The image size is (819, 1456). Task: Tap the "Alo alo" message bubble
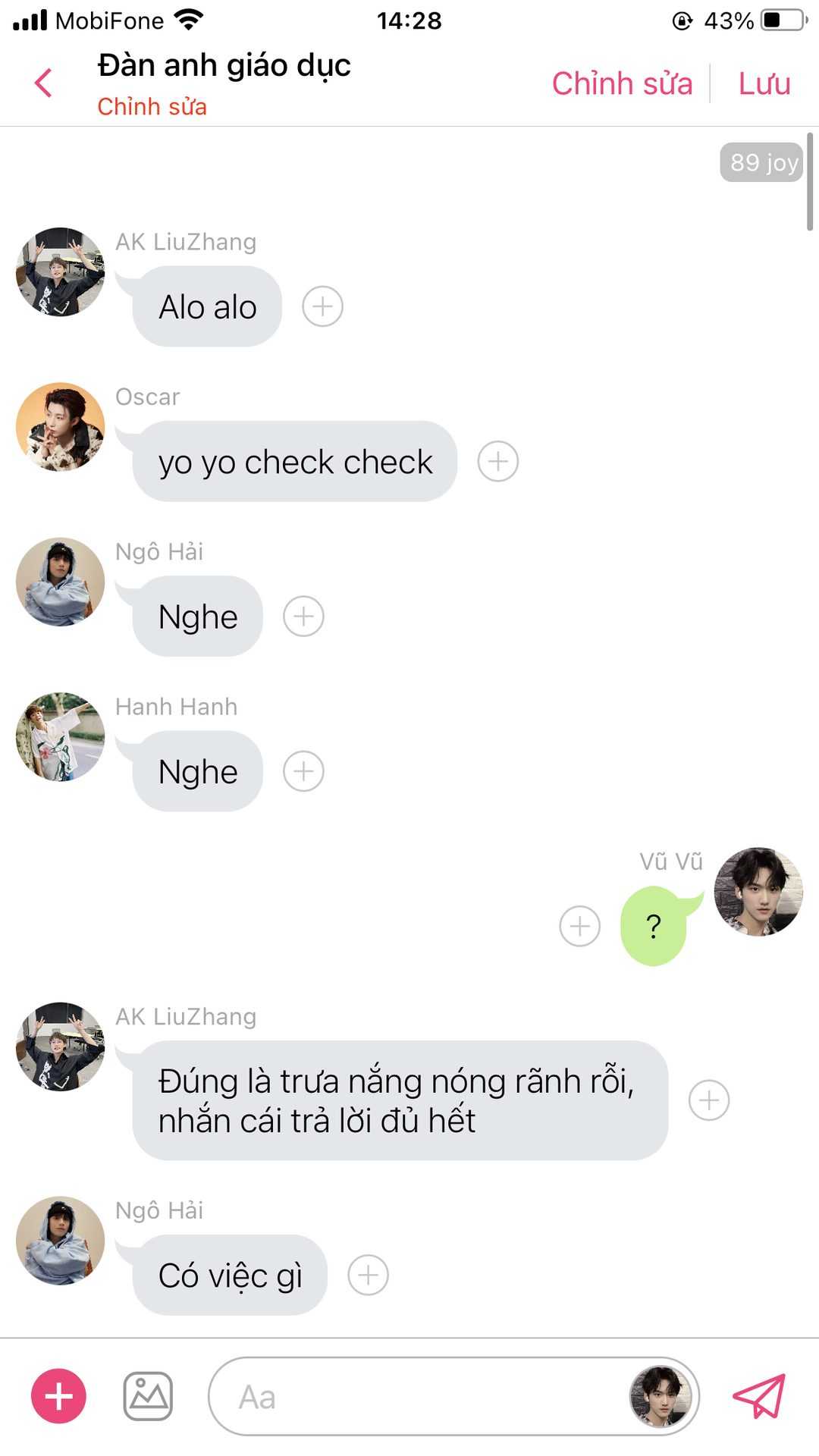(x=207, y=306)
